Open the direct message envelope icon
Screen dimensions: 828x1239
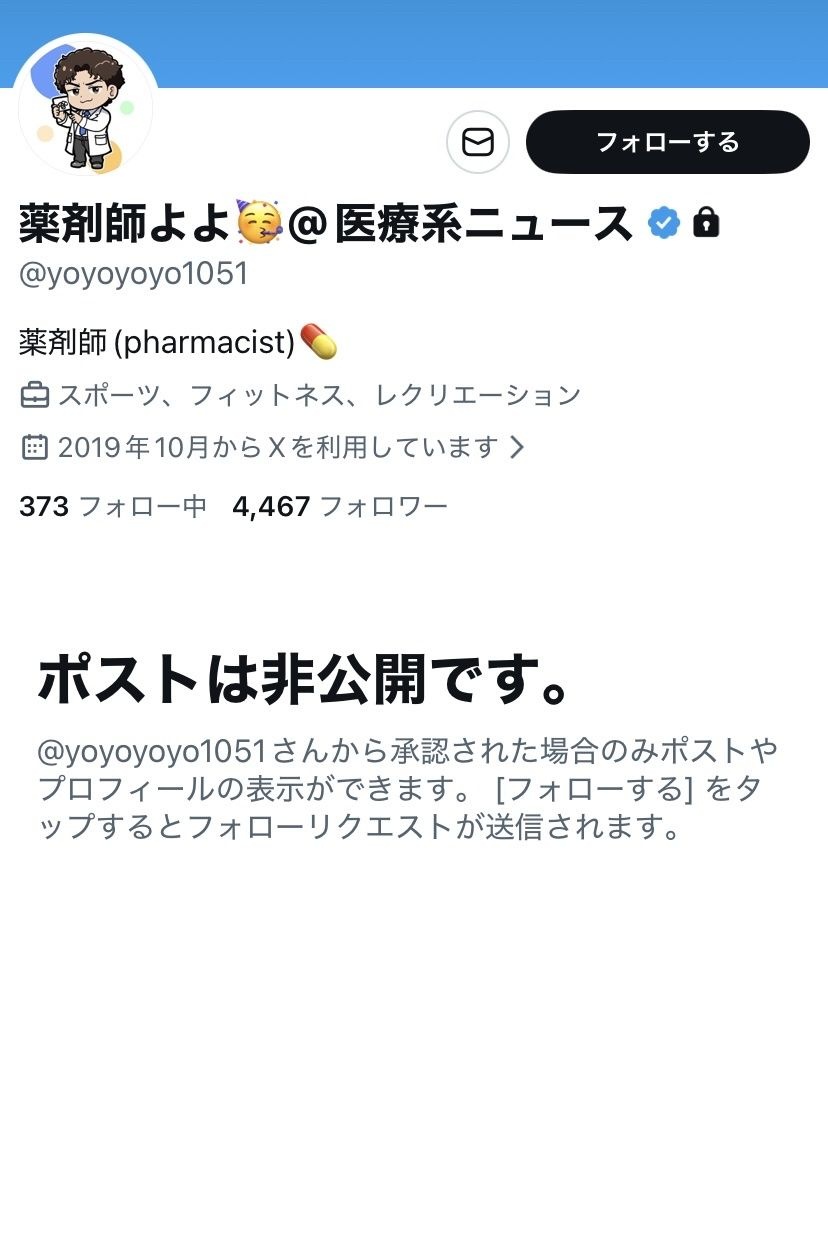click(x=478, y=142)
